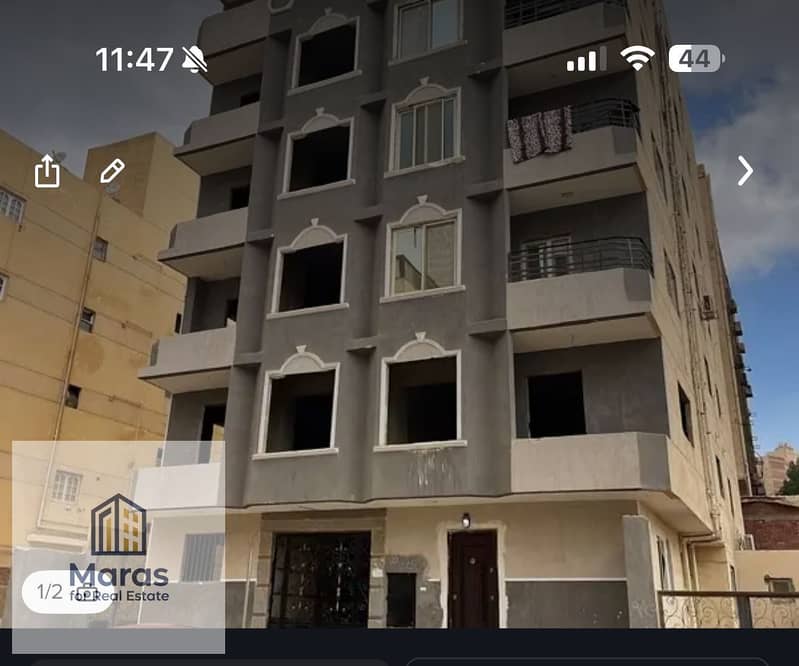The height and width of the screenshot is (666, 799).
Task: Go to the next photo arrow
Action: pyautogui.click(x=745, y=171)
